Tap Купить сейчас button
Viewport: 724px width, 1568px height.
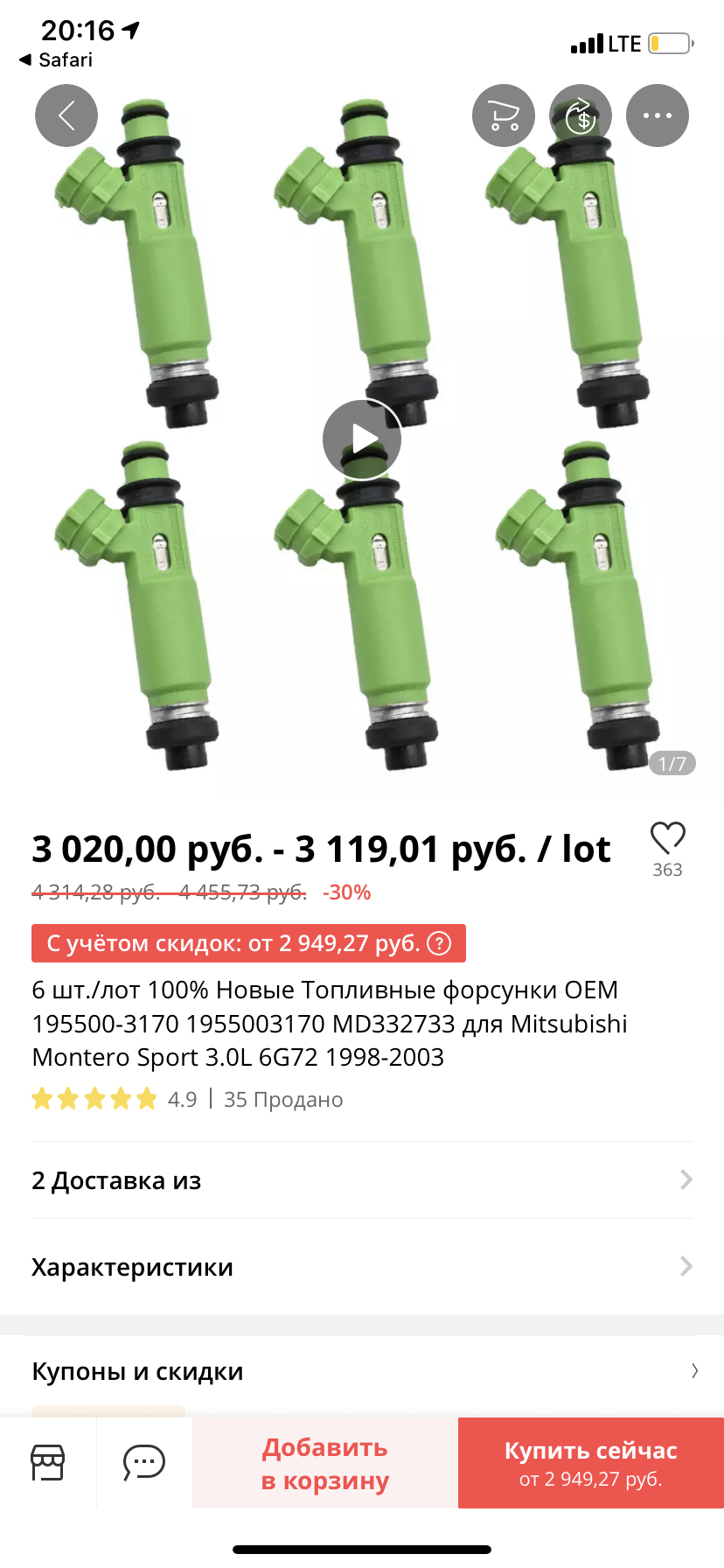pos(591,1463)
